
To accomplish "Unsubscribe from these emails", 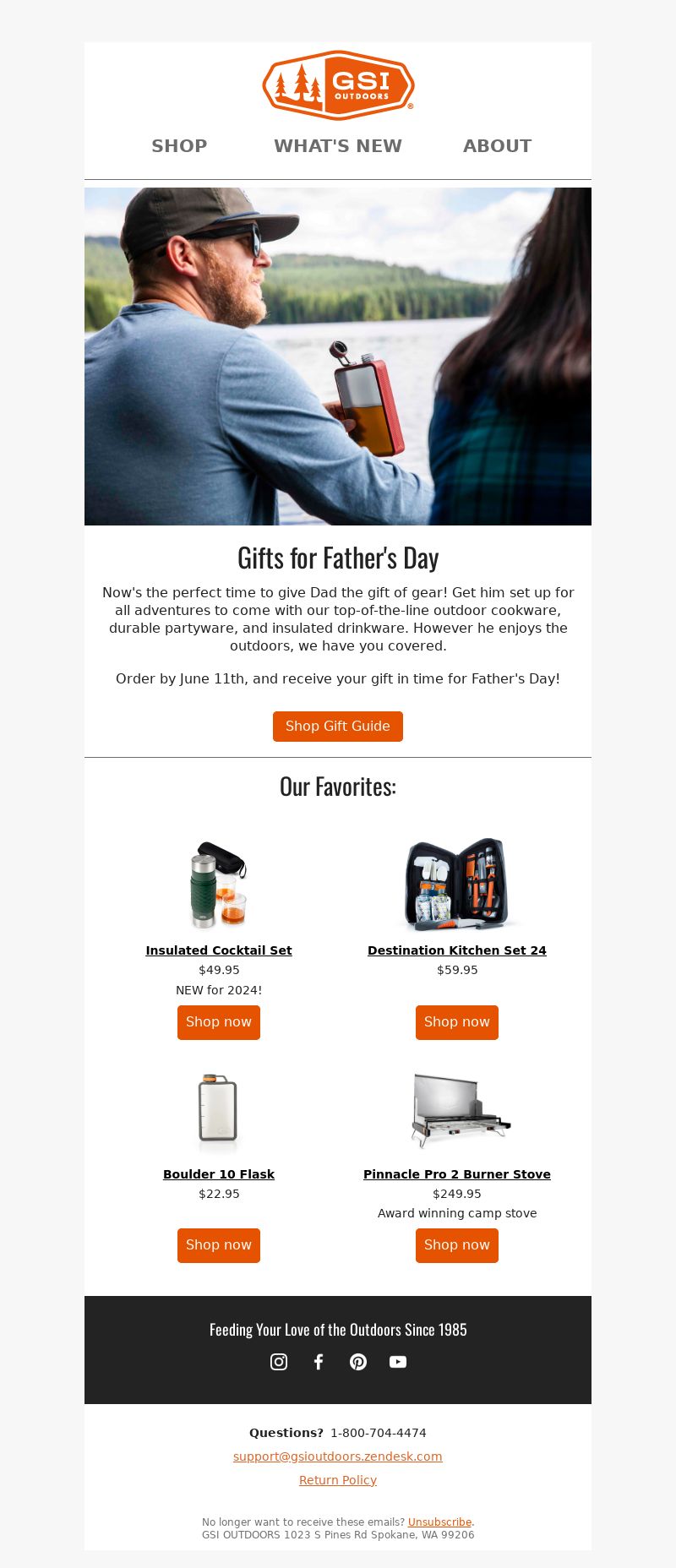I will click(439, 1522).
